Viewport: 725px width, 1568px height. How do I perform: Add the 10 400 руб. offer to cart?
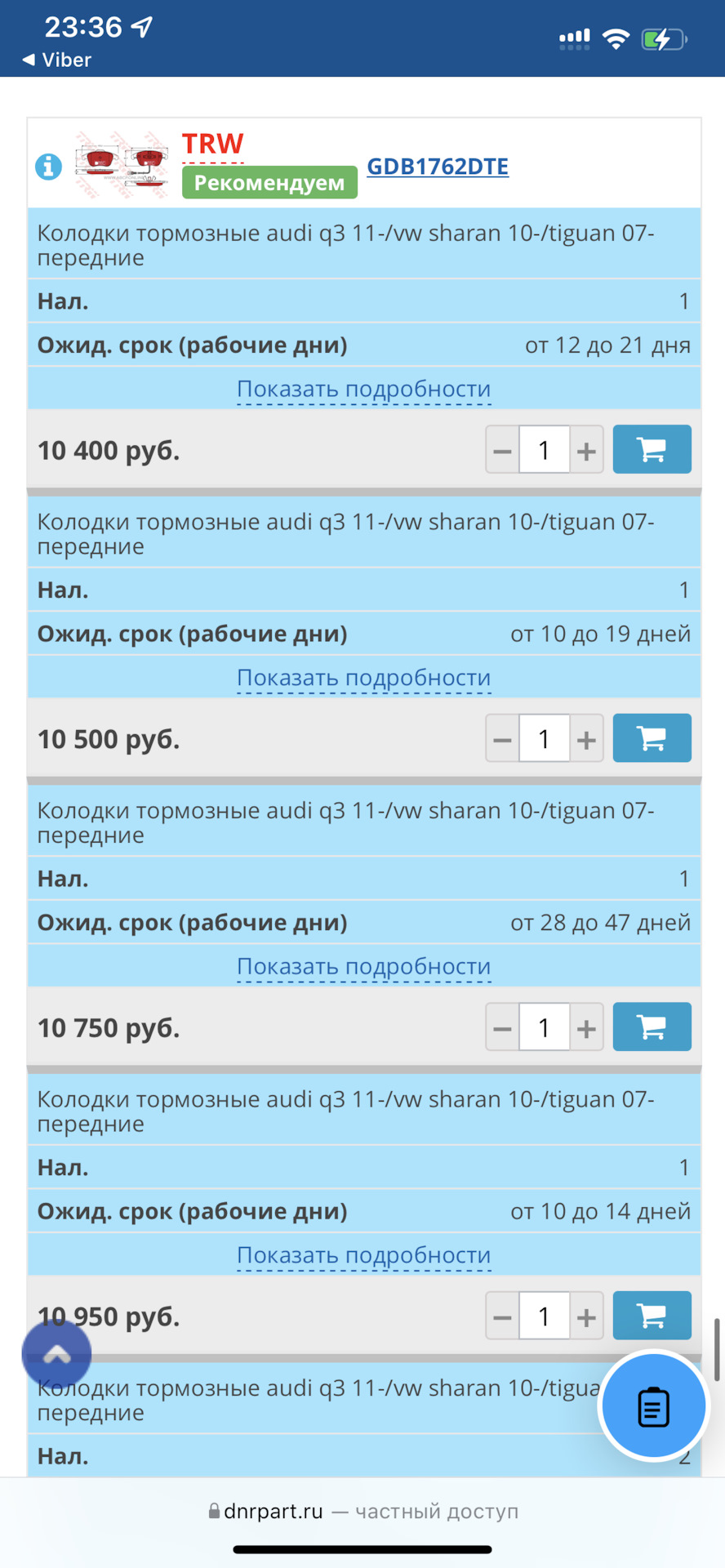(652, 449)
